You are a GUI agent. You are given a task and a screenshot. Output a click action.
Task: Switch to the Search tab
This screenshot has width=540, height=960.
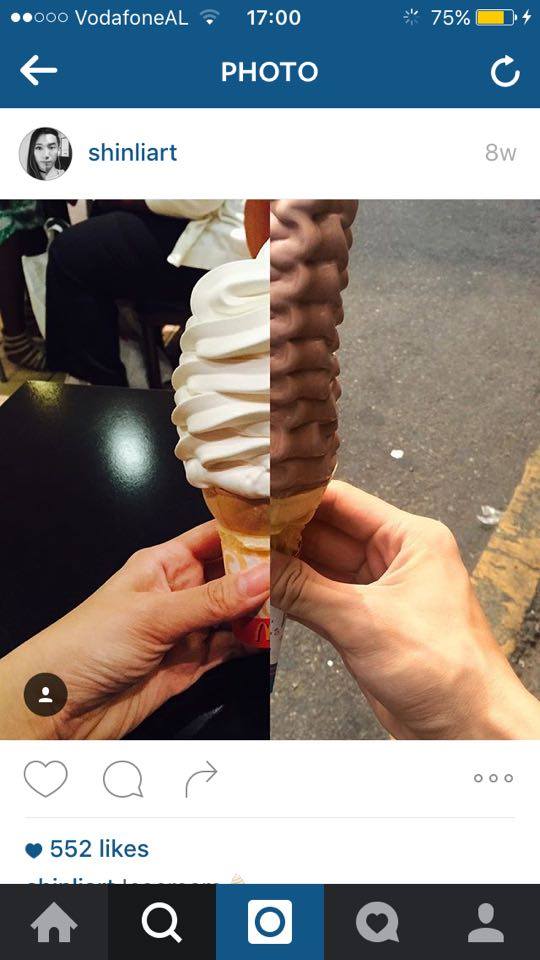tap(162, 922)
